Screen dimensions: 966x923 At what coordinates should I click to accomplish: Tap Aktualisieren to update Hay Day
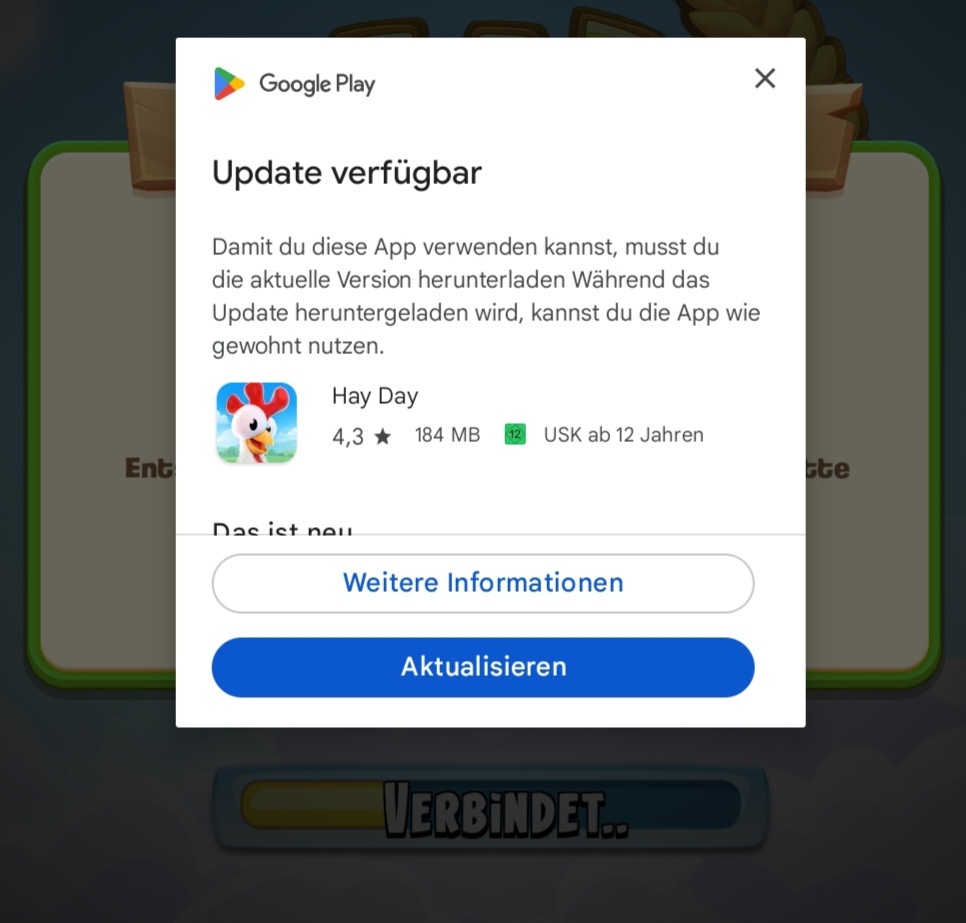483,667
